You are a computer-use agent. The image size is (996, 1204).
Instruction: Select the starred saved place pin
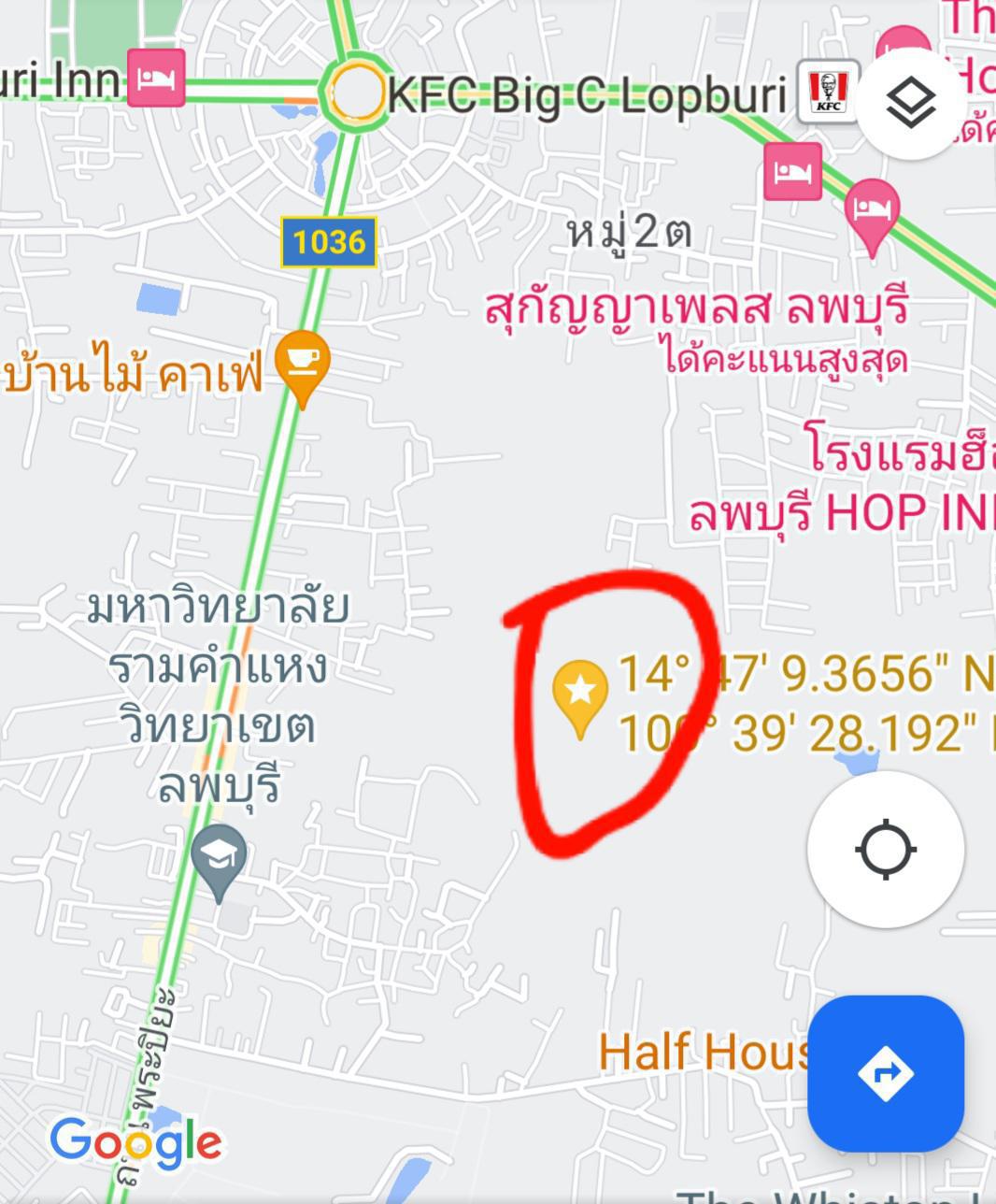(x=580, y=694)
